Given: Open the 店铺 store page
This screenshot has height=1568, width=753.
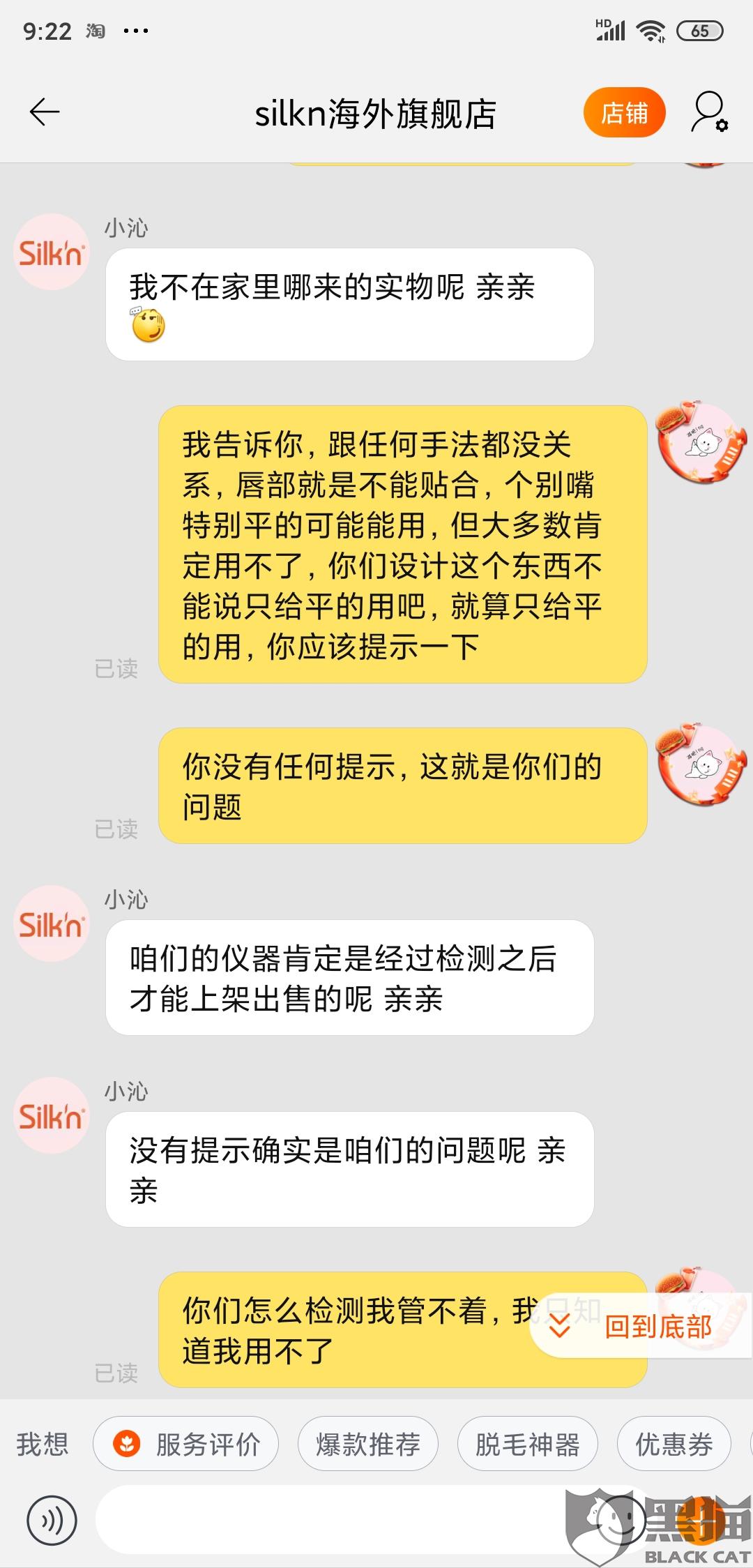Looking at the screenshot, I should (624, 113).
